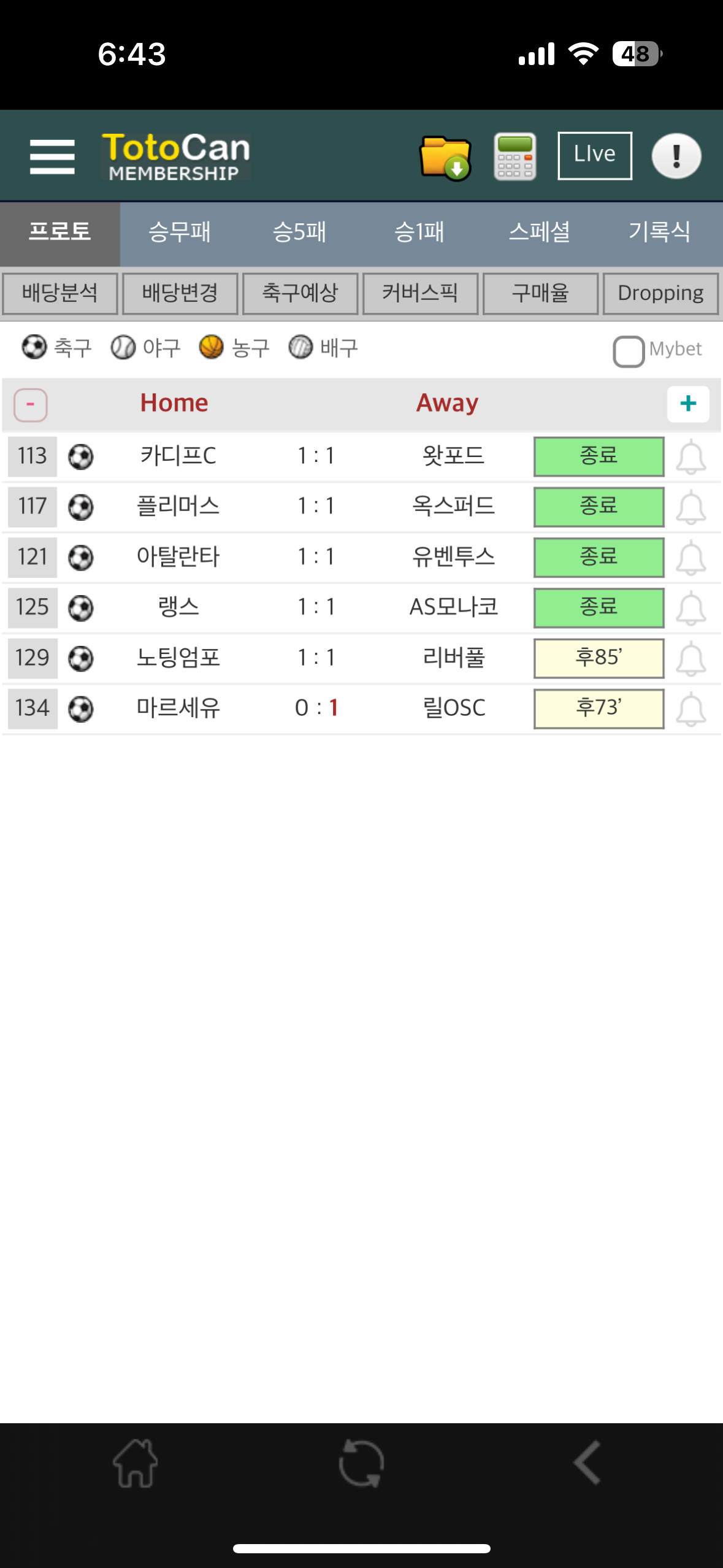Open the folder download icon

[x=445, y=158]
